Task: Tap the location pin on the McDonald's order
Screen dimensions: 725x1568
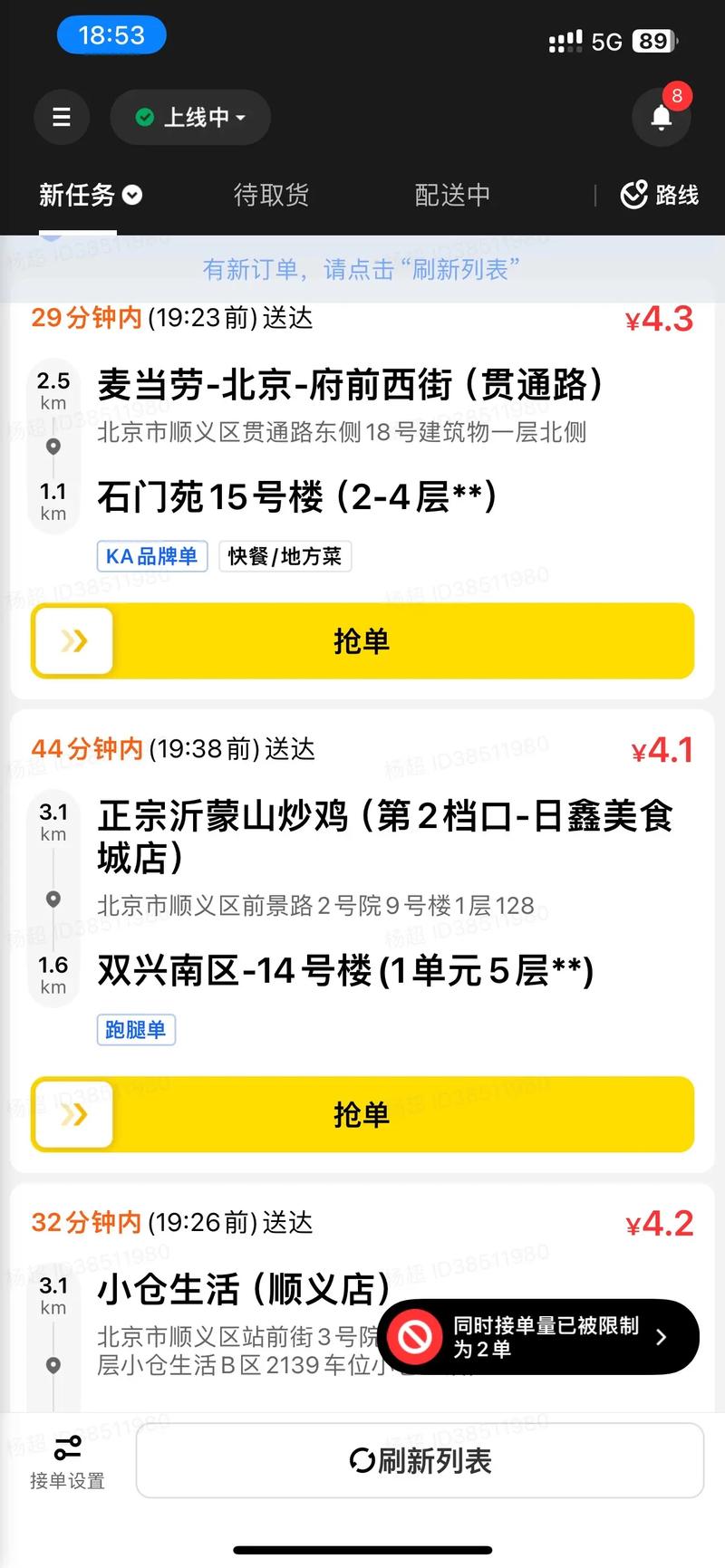Action: (x=53, y=447)
